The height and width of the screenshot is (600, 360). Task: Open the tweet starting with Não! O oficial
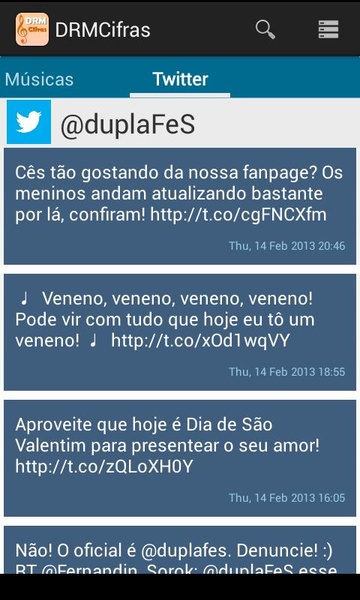click(180, 550)
